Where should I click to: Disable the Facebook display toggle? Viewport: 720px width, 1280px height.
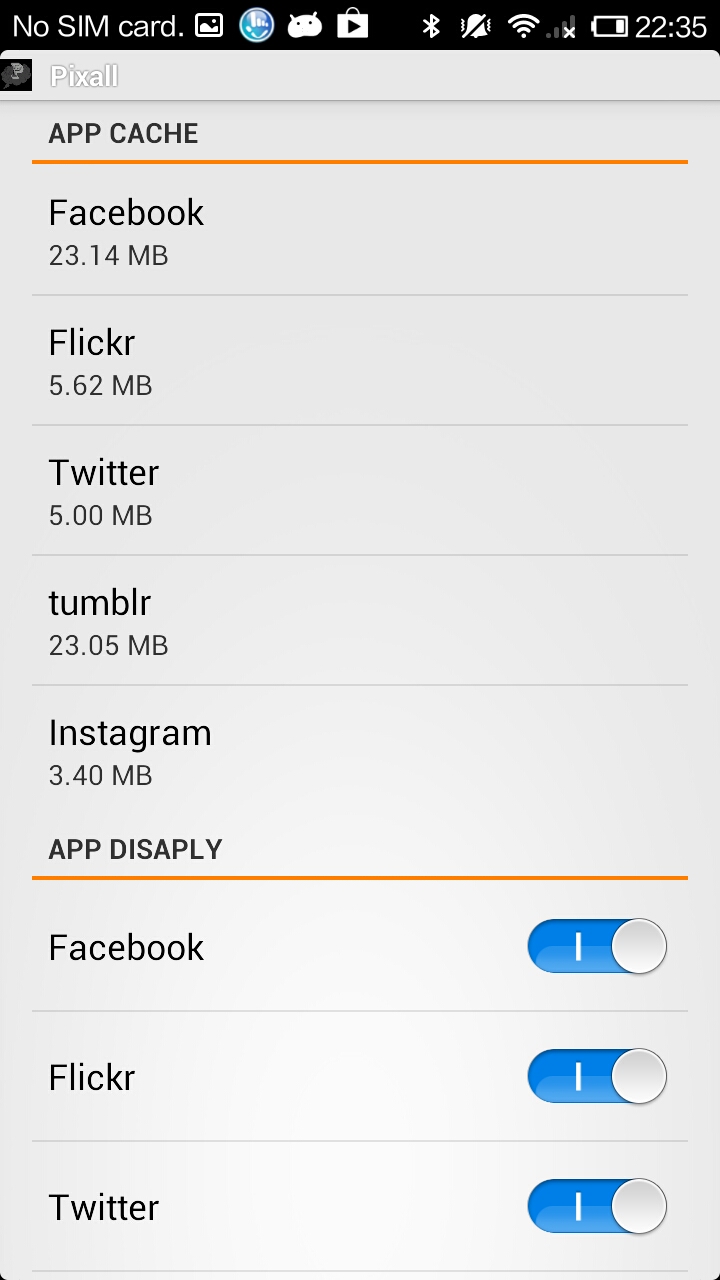[596, 946]
